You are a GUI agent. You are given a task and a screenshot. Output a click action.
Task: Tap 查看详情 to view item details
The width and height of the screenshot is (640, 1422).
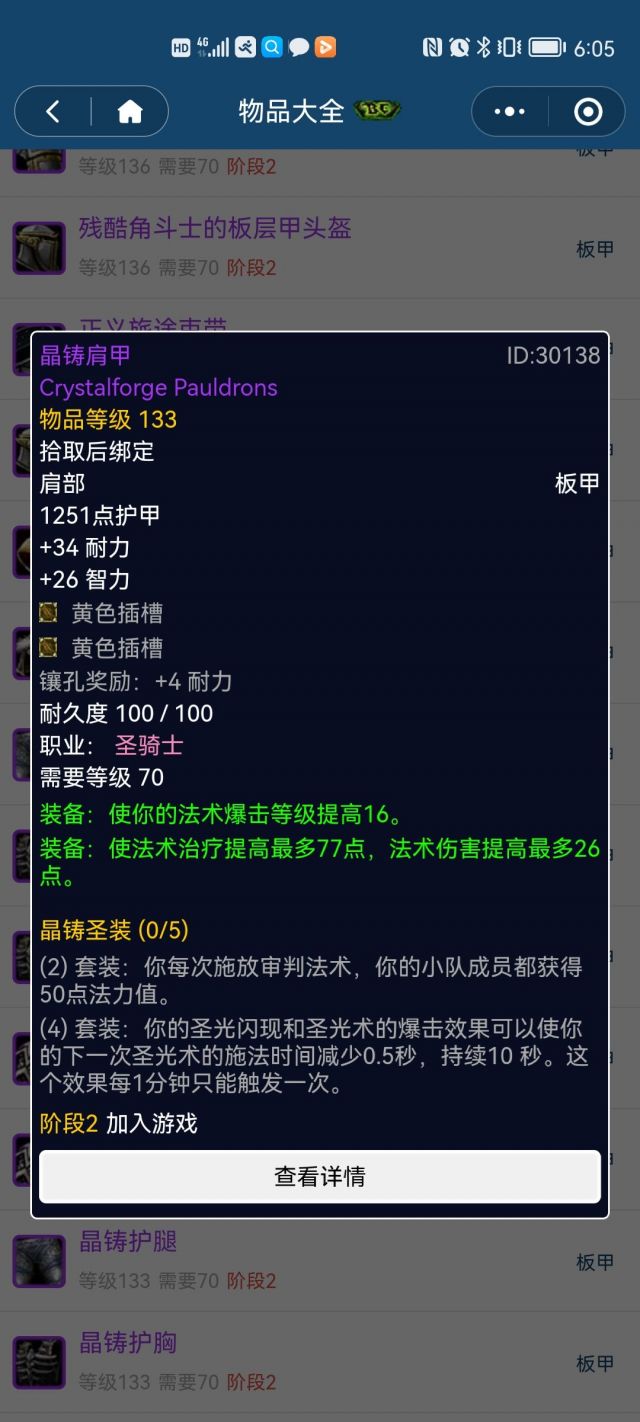pos(320,1176)
